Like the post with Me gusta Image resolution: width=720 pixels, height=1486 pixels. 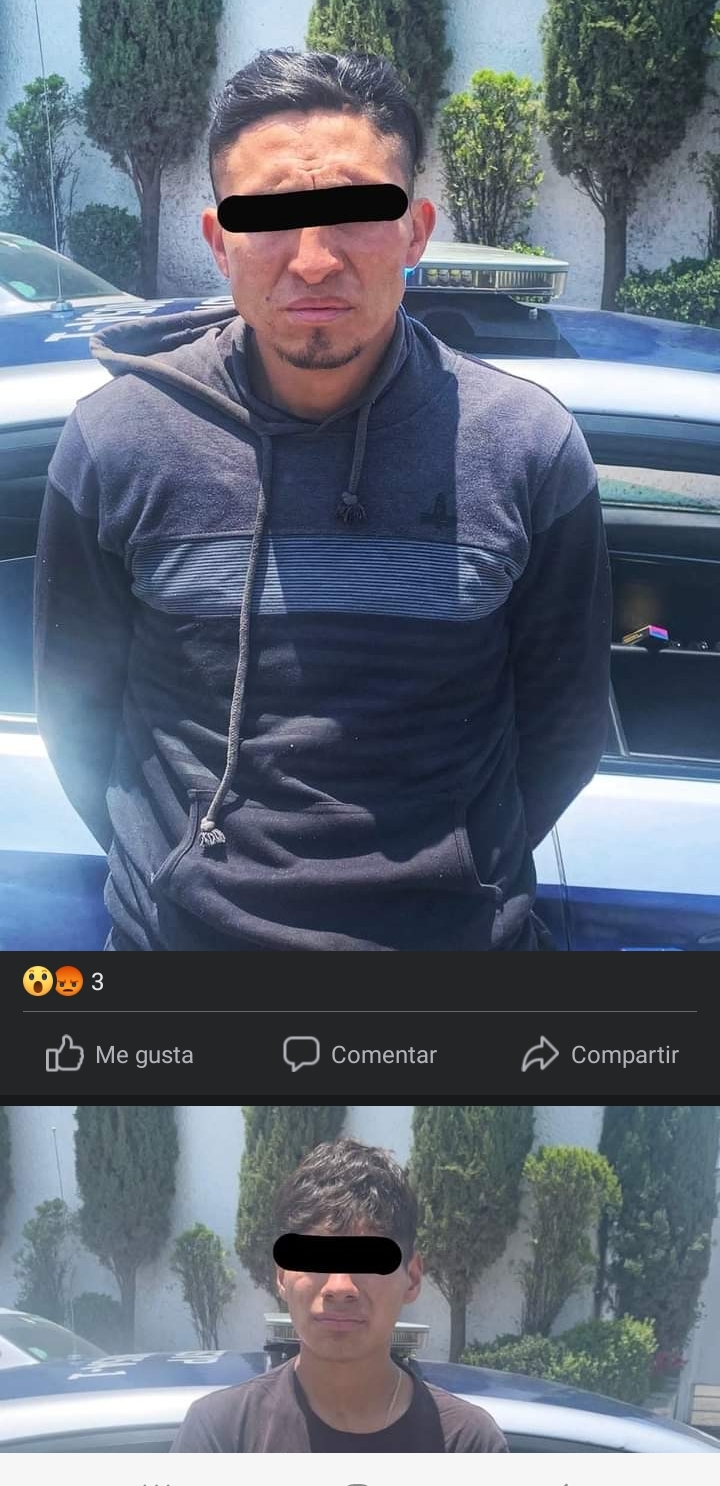point(120,1054)
